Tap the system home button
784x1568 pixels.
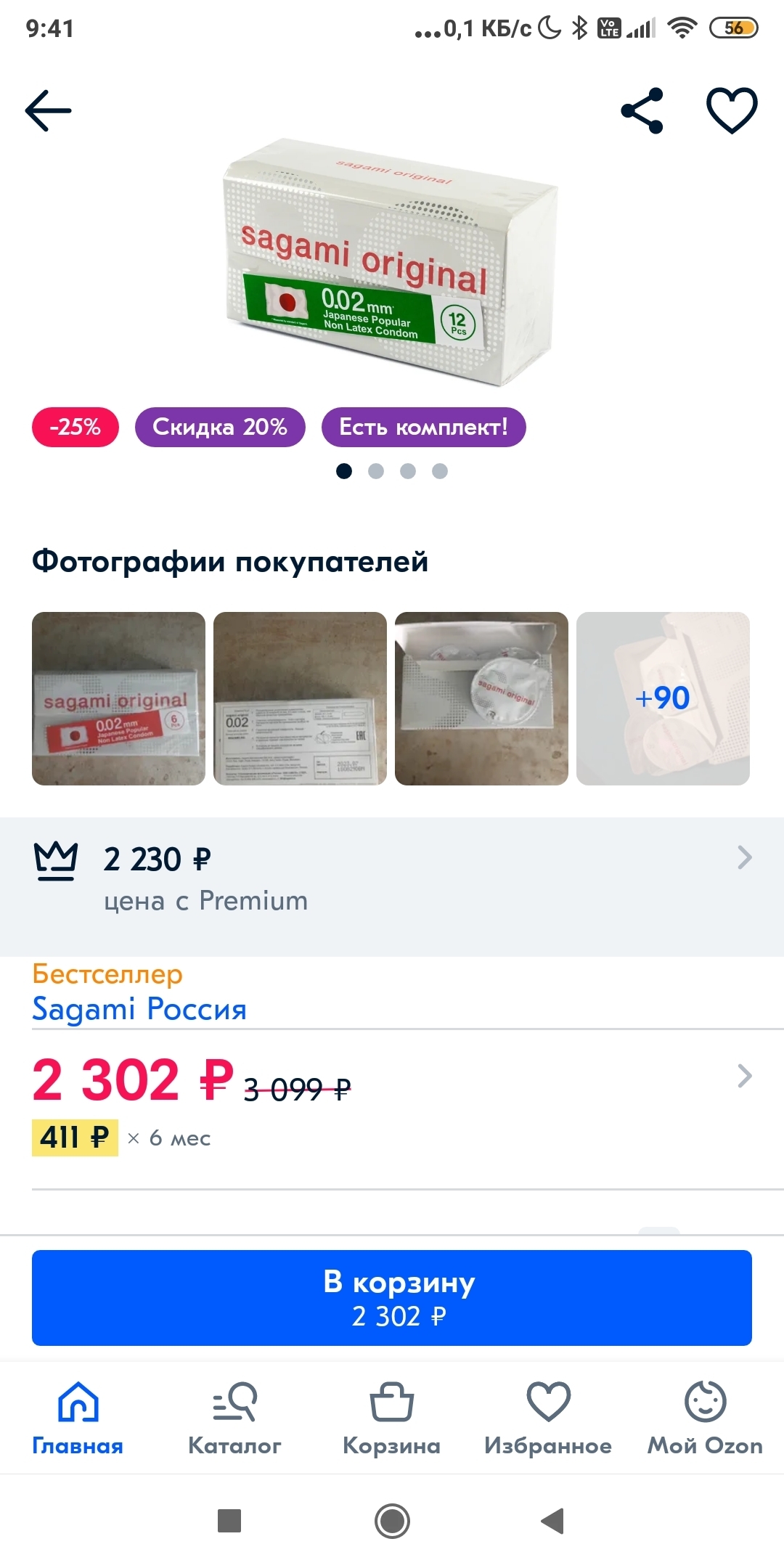[392, 1520]
